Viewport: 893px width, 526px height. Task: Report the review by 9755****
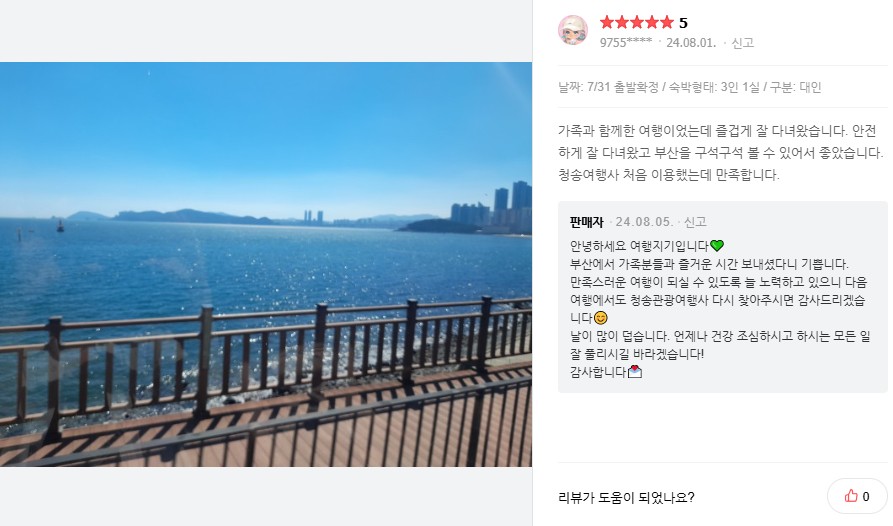click(742, 43)
